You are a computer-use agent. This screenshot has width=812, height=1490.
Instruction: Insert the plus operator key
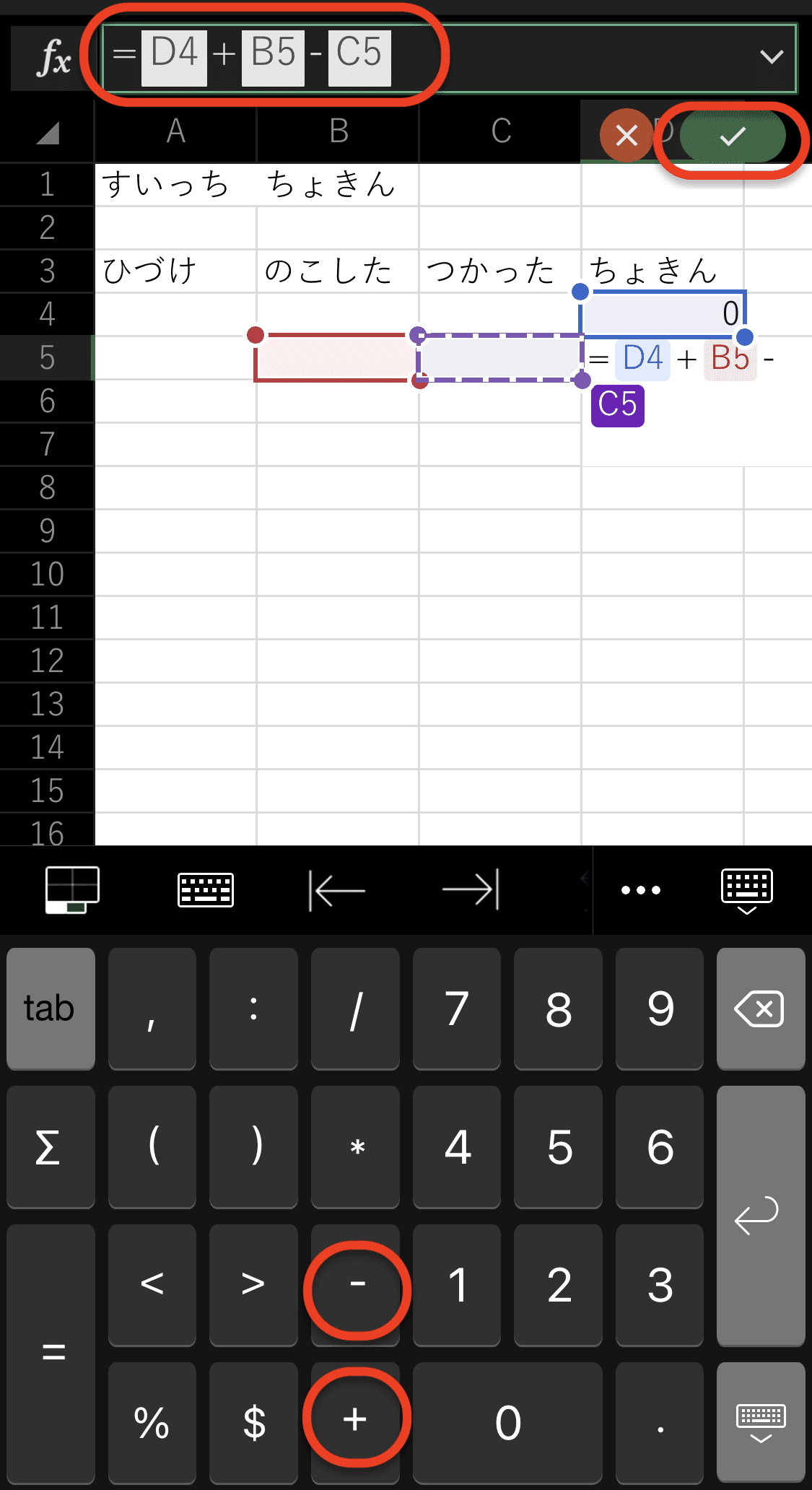(355, 1420)
